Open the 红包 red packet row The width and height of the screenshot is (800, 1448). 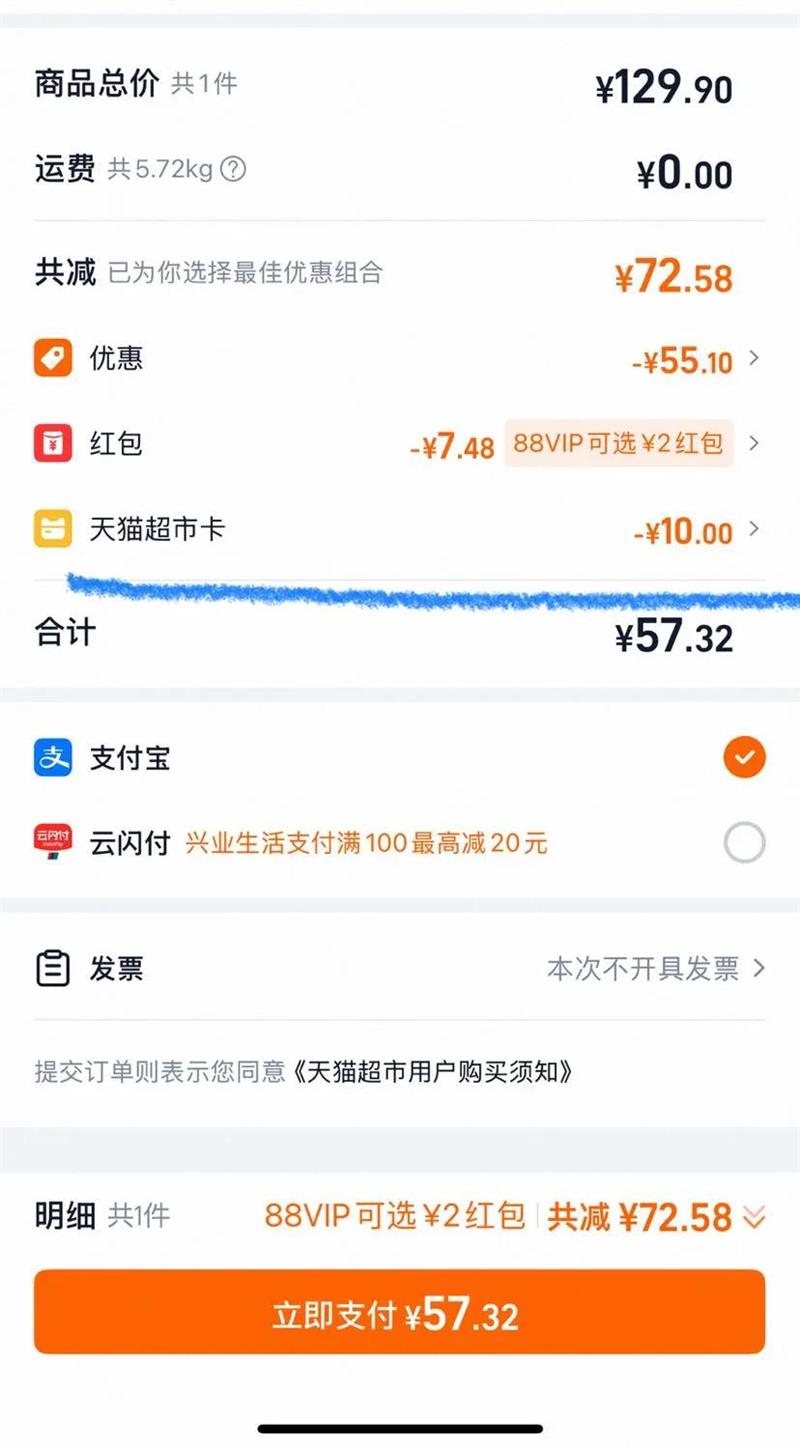click(x=400, y=444)
